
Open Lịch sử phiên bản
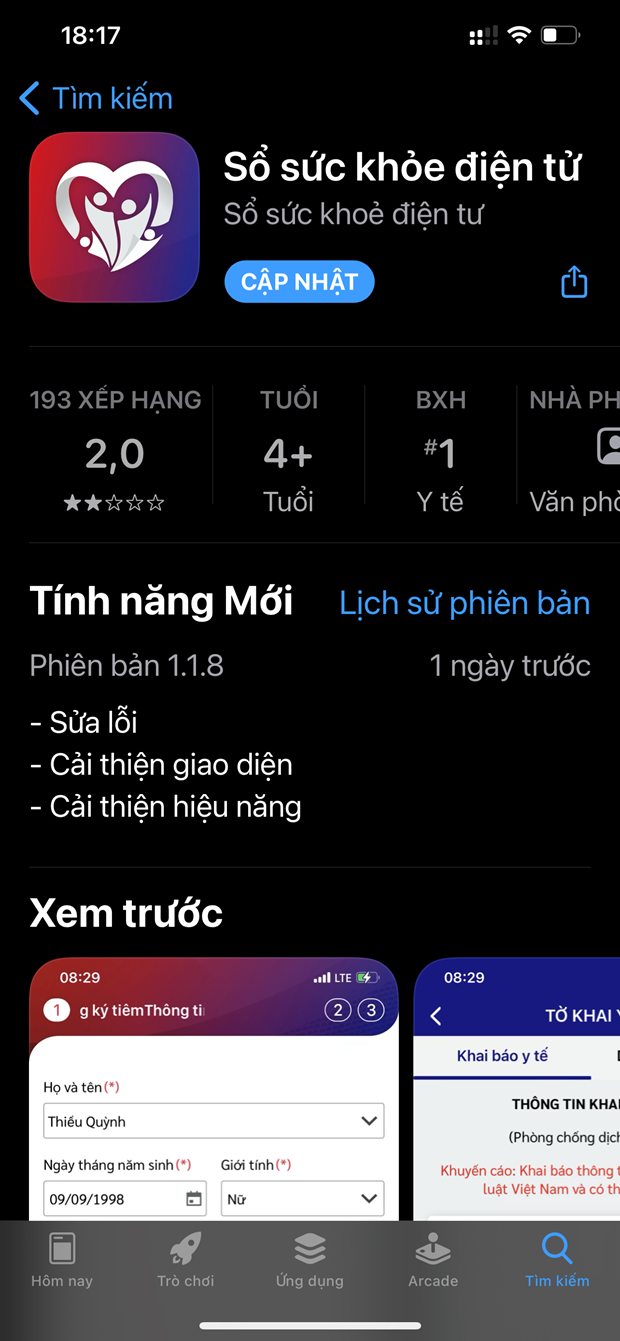pyautogui.click(x=464, y=603)
